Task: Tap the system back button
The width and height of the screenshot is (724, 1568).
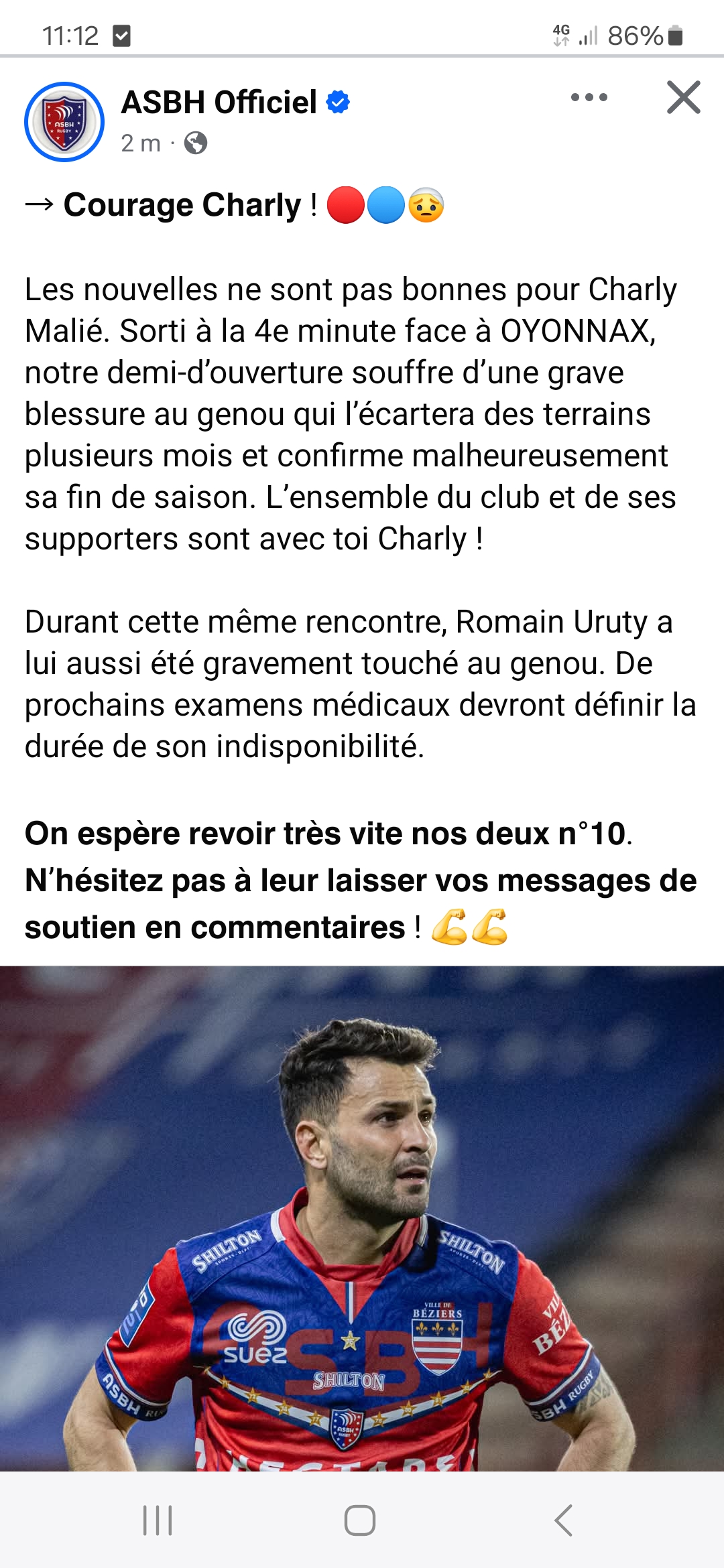Action: click(564, 1520)
